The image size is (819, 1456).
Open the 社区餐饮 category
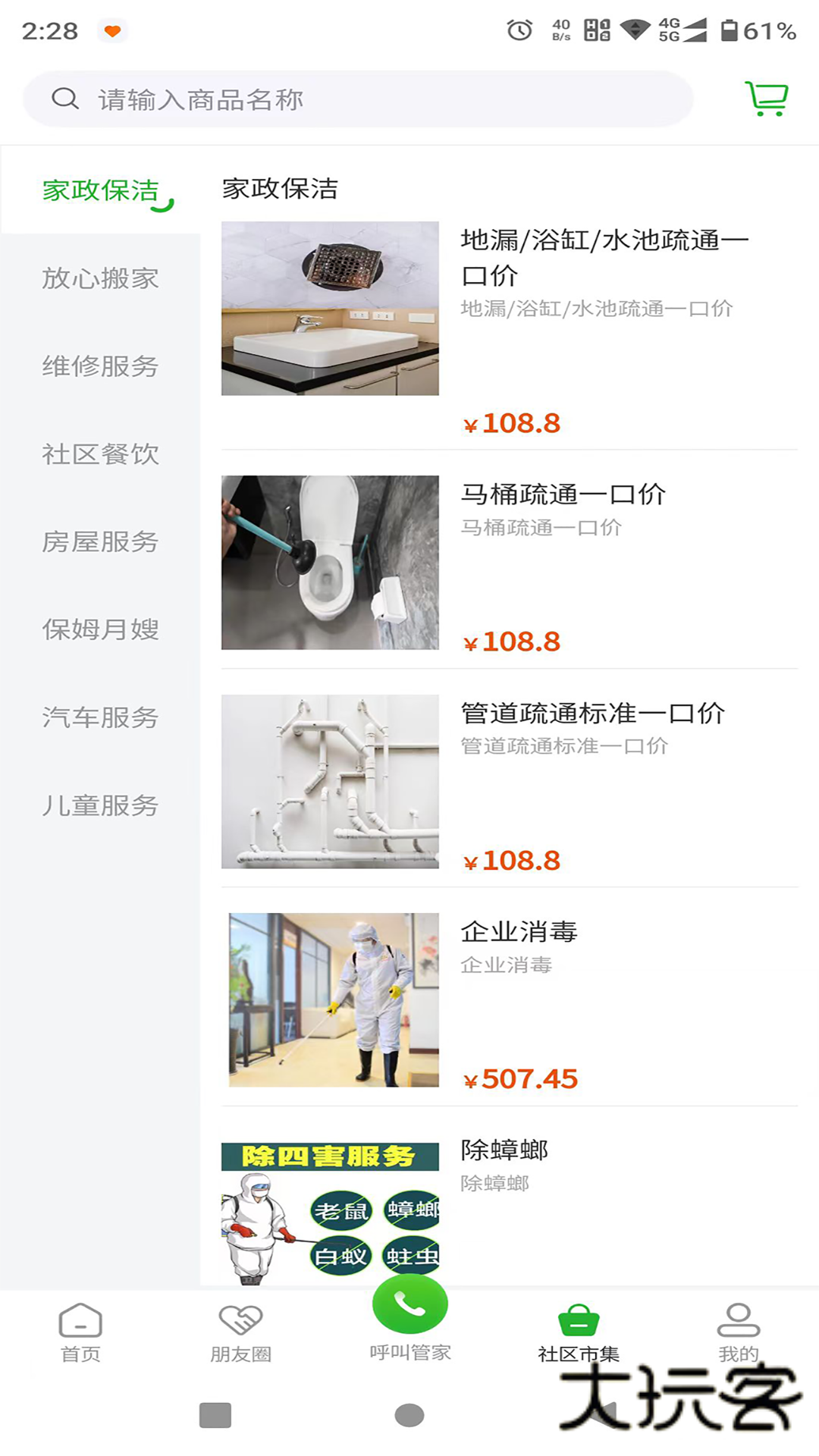100,455
